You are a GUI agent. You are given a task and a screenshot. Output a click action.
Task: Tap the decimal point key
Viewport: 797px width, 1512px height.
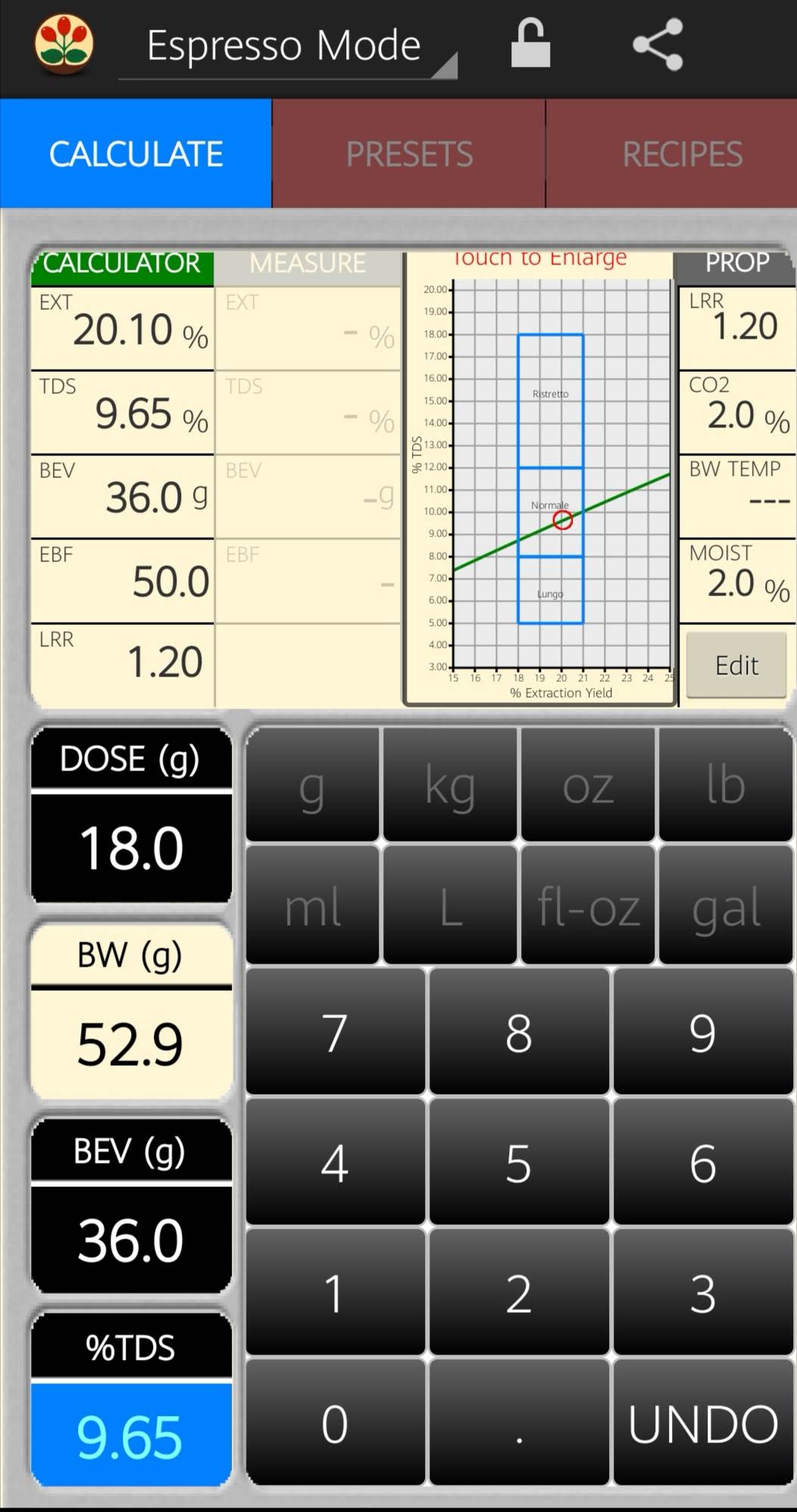(519, 1423)
